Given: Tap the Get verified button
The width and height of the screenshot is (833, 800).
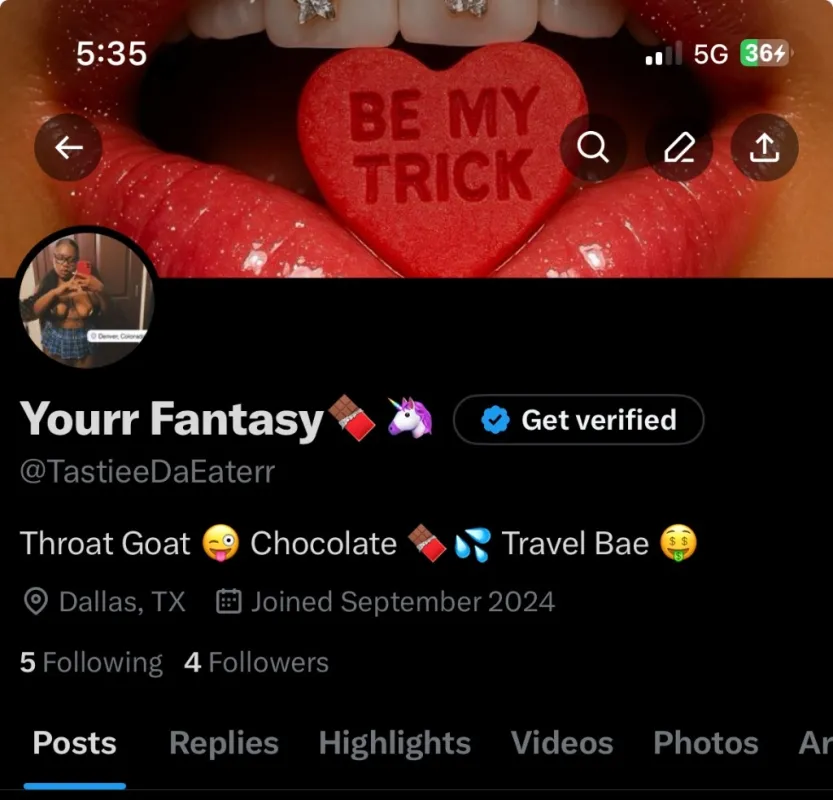Looking at the screenshot, I should [x=579, y=420].
